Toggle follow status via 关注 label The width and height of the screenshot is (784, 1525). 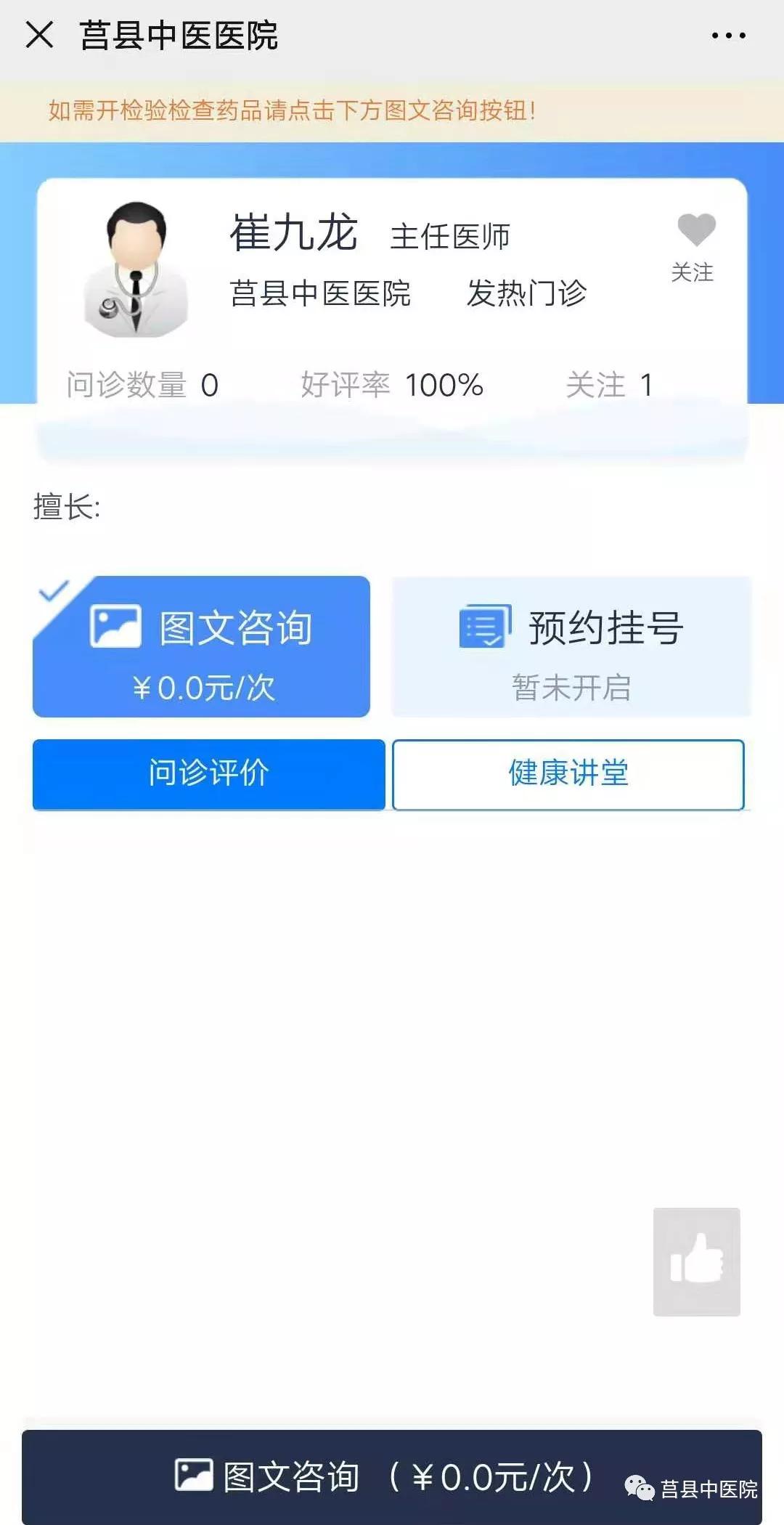(x=693, y=272)
